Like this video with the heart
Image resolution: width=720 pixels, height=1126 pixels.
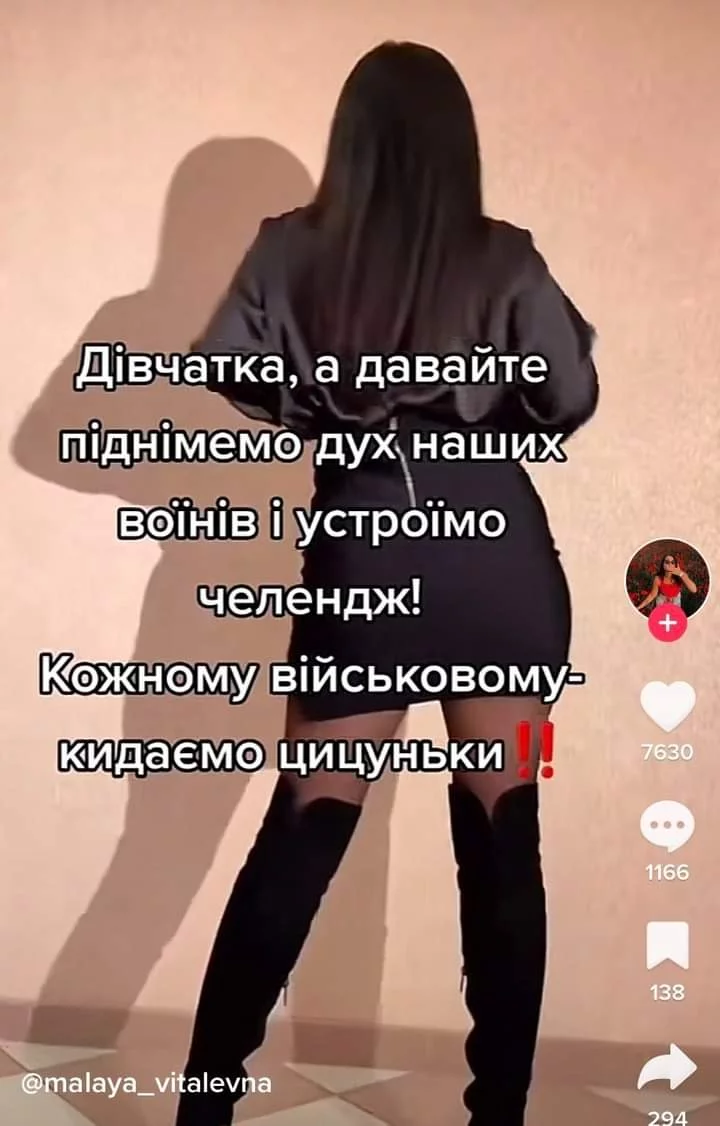click(x=667, y=707)
